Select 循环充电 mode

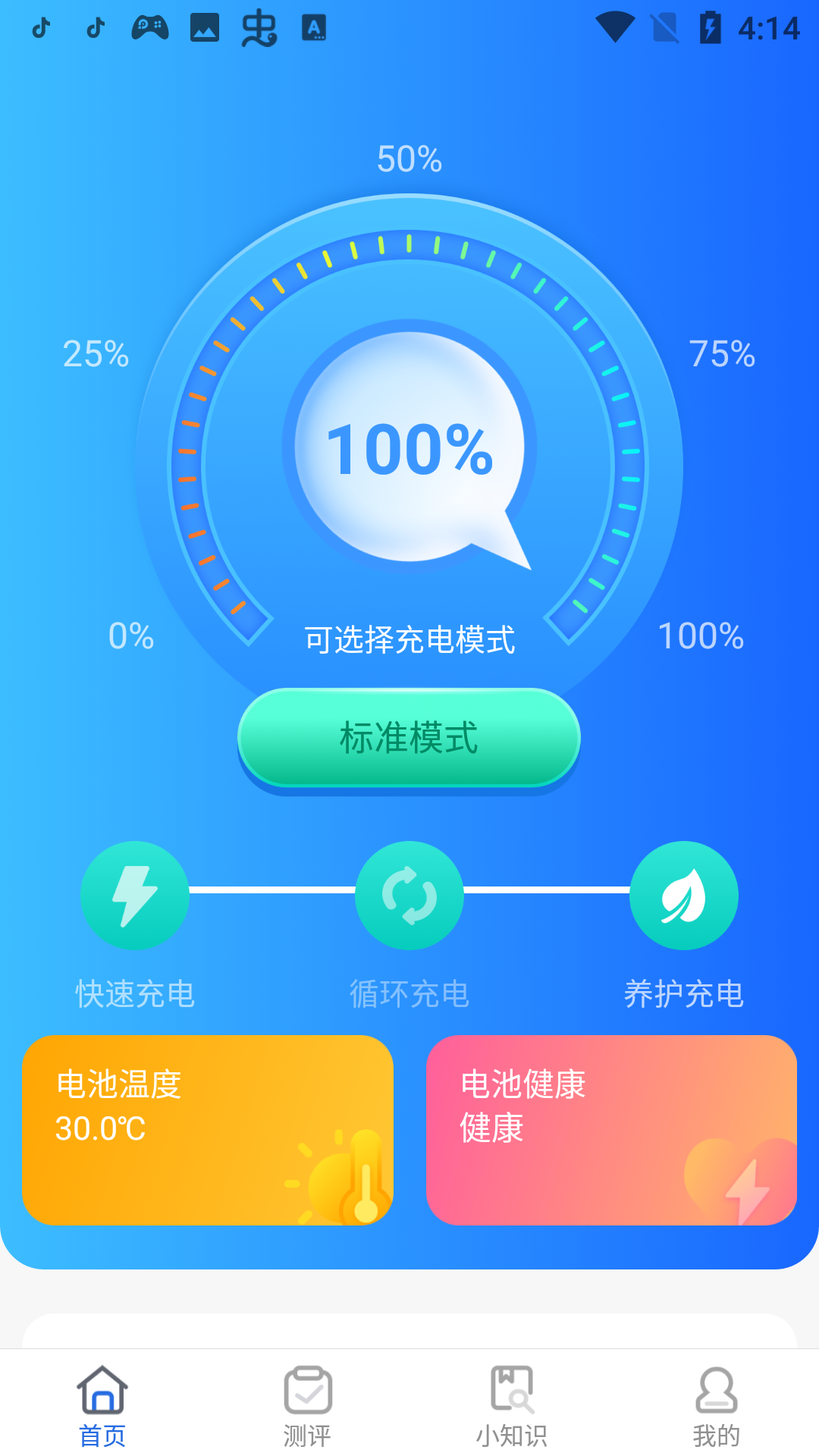(x=409, y=896)
